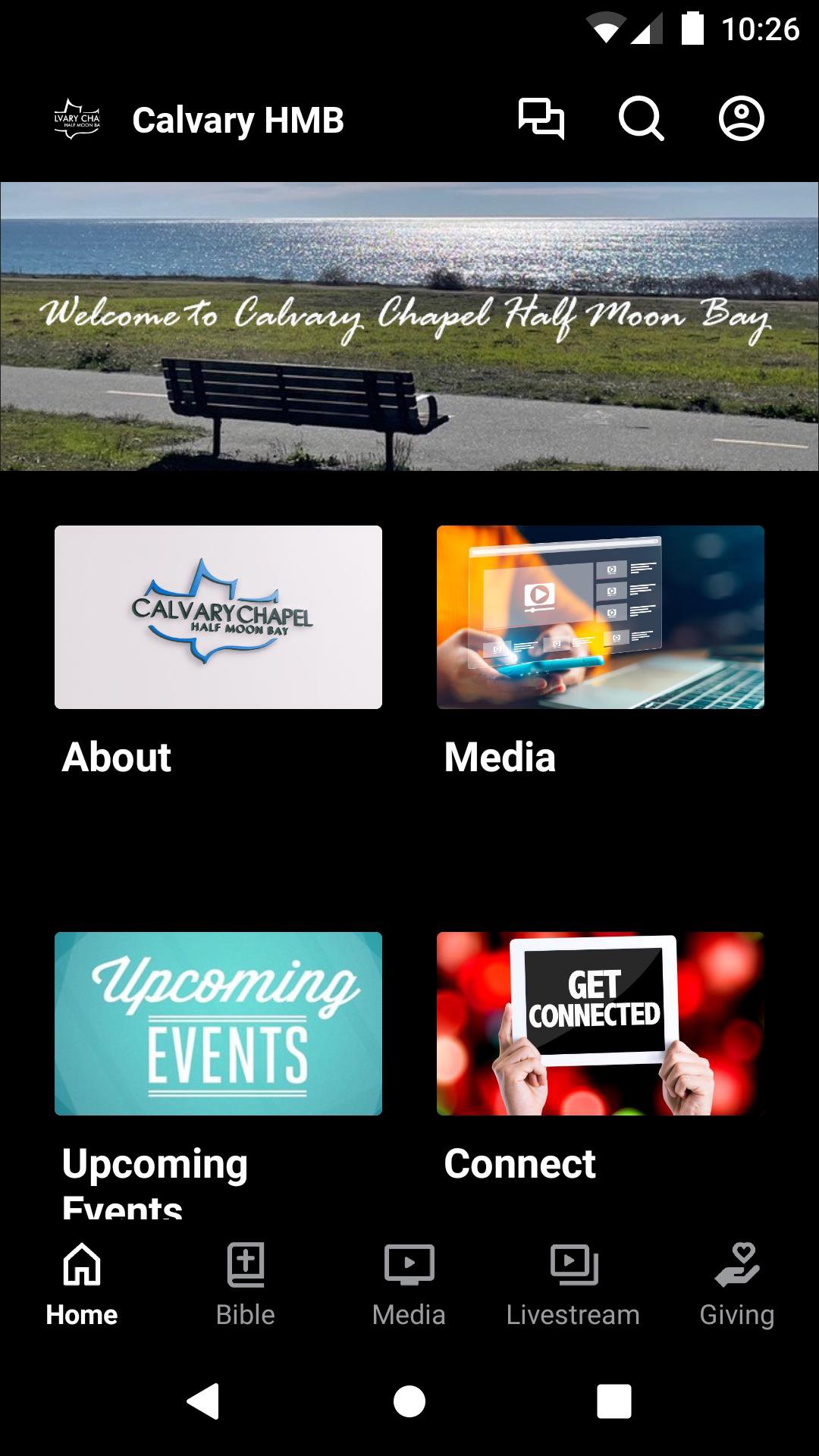Open the user profile icon
The height and width of the screenshot is (1456, 819).
(x=741, y=119)
